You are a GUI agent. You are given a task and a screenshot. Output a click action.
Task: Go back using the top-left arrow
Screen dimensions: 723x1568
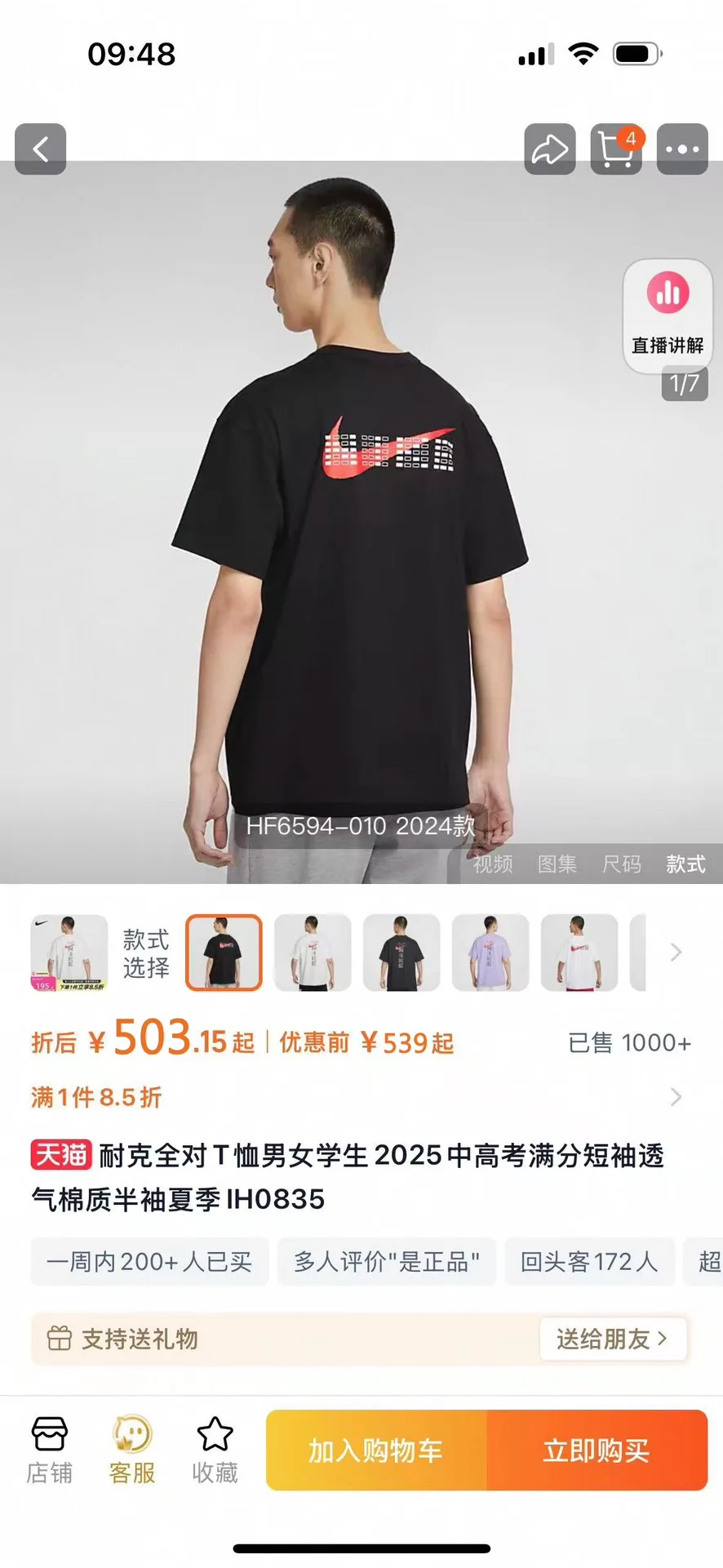(40, 149)
